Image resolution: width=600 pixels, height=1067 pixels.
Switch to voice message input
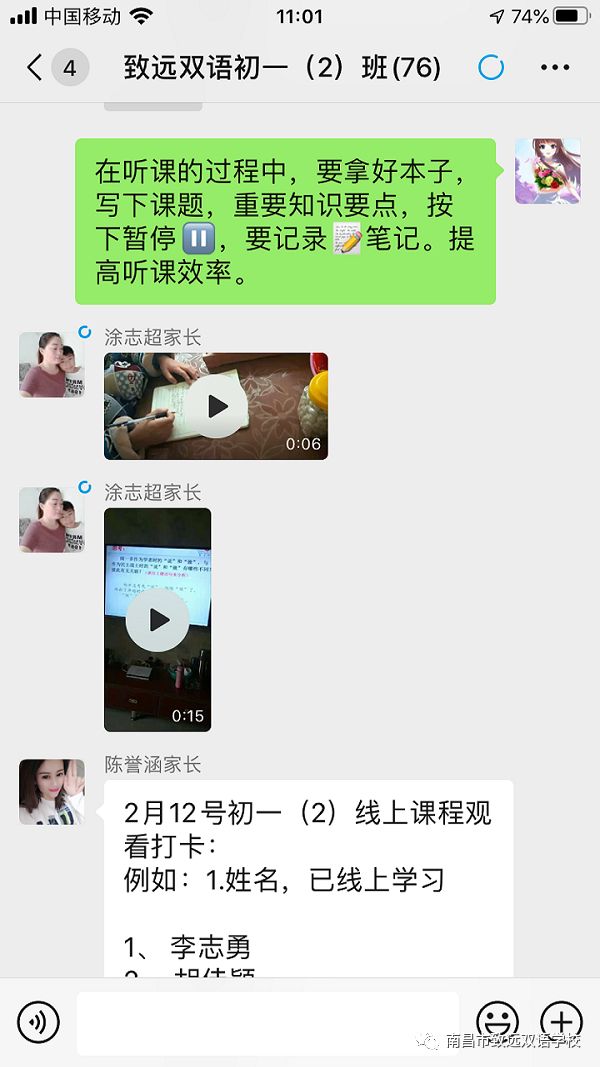pyautogui.click(x=39, y=1022)
